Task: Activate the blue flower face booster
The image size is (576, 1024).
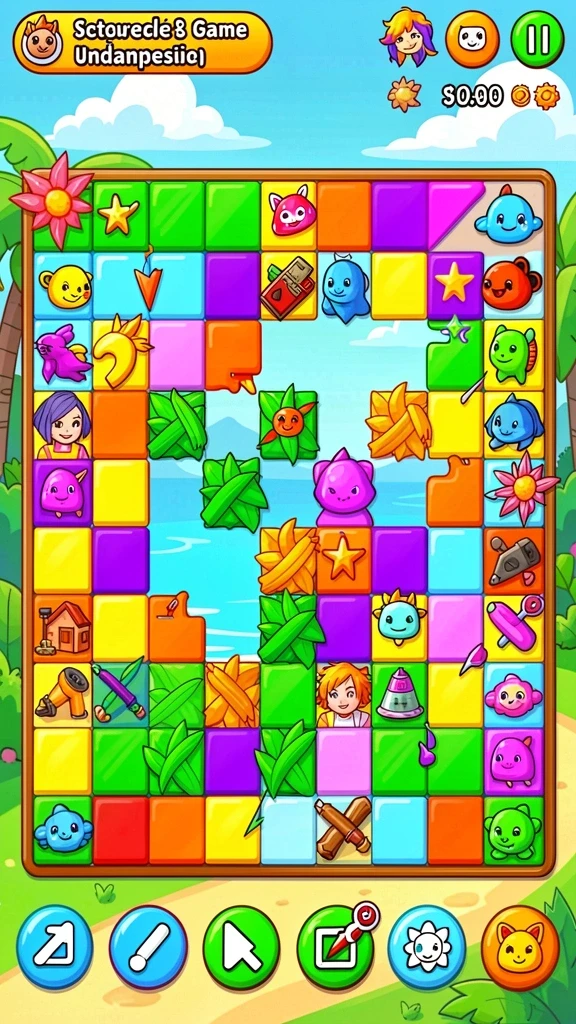Action: [427, 946]
